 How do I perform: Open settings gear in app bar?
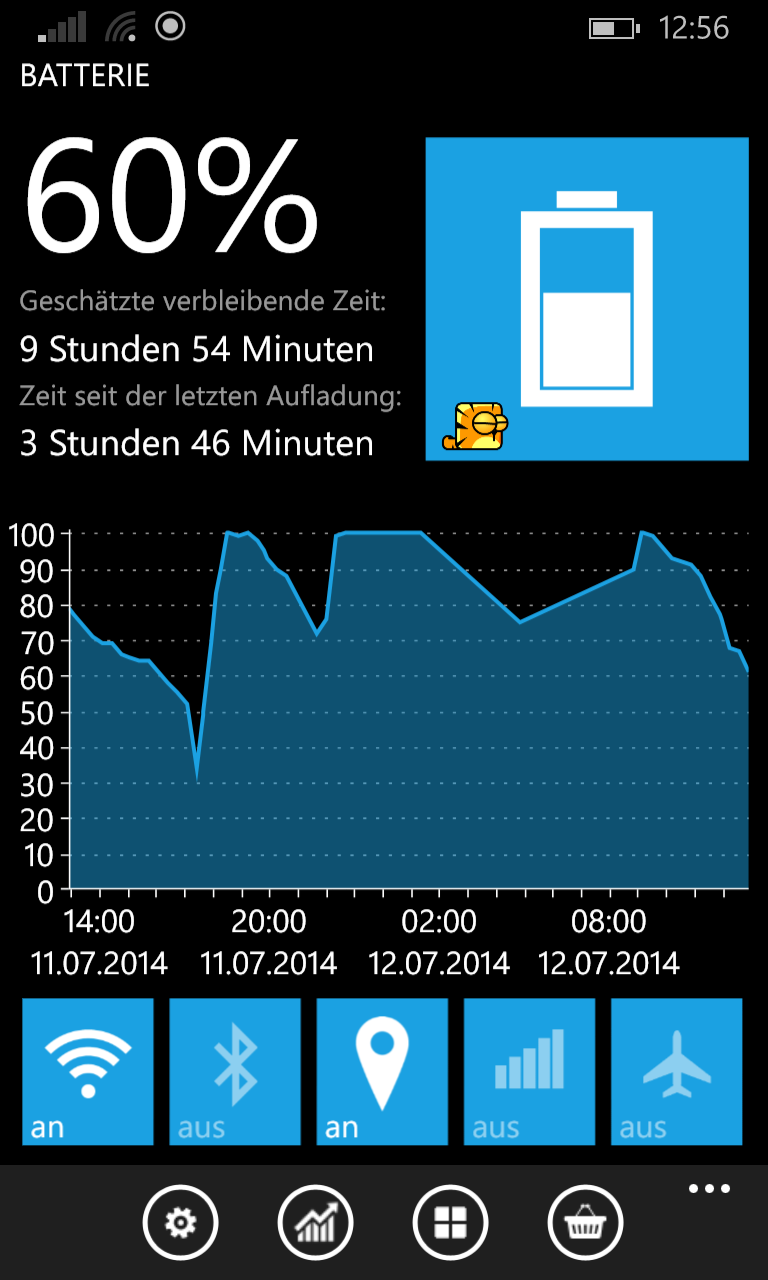180,1222
